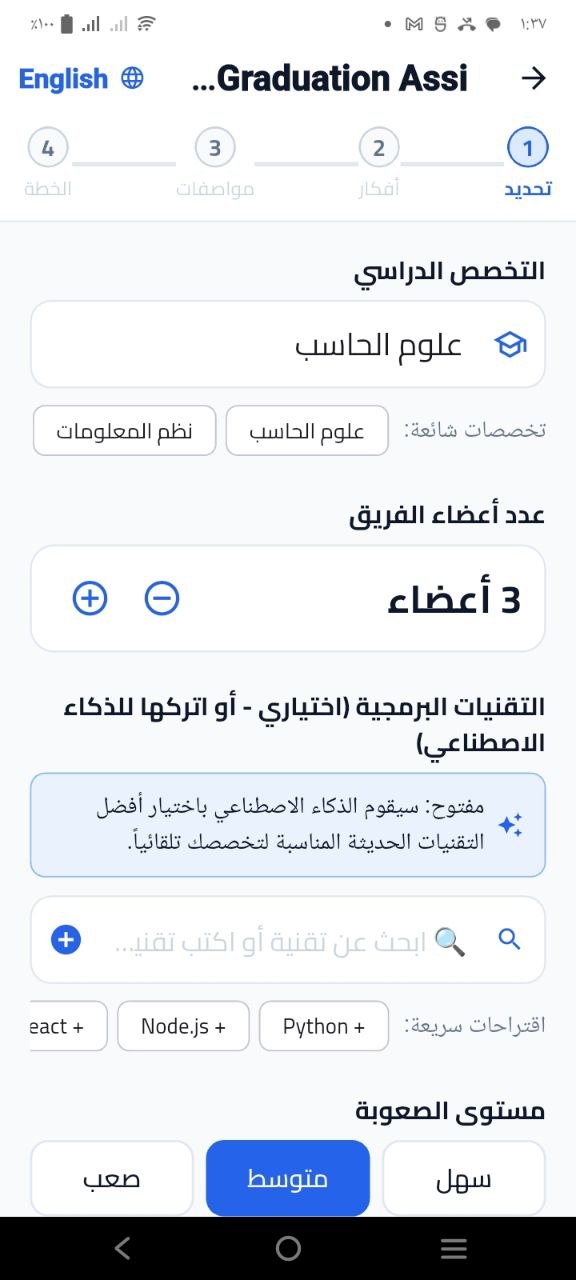
Task: Add Node.js quick suggestion
Action: coord(183,1026)
